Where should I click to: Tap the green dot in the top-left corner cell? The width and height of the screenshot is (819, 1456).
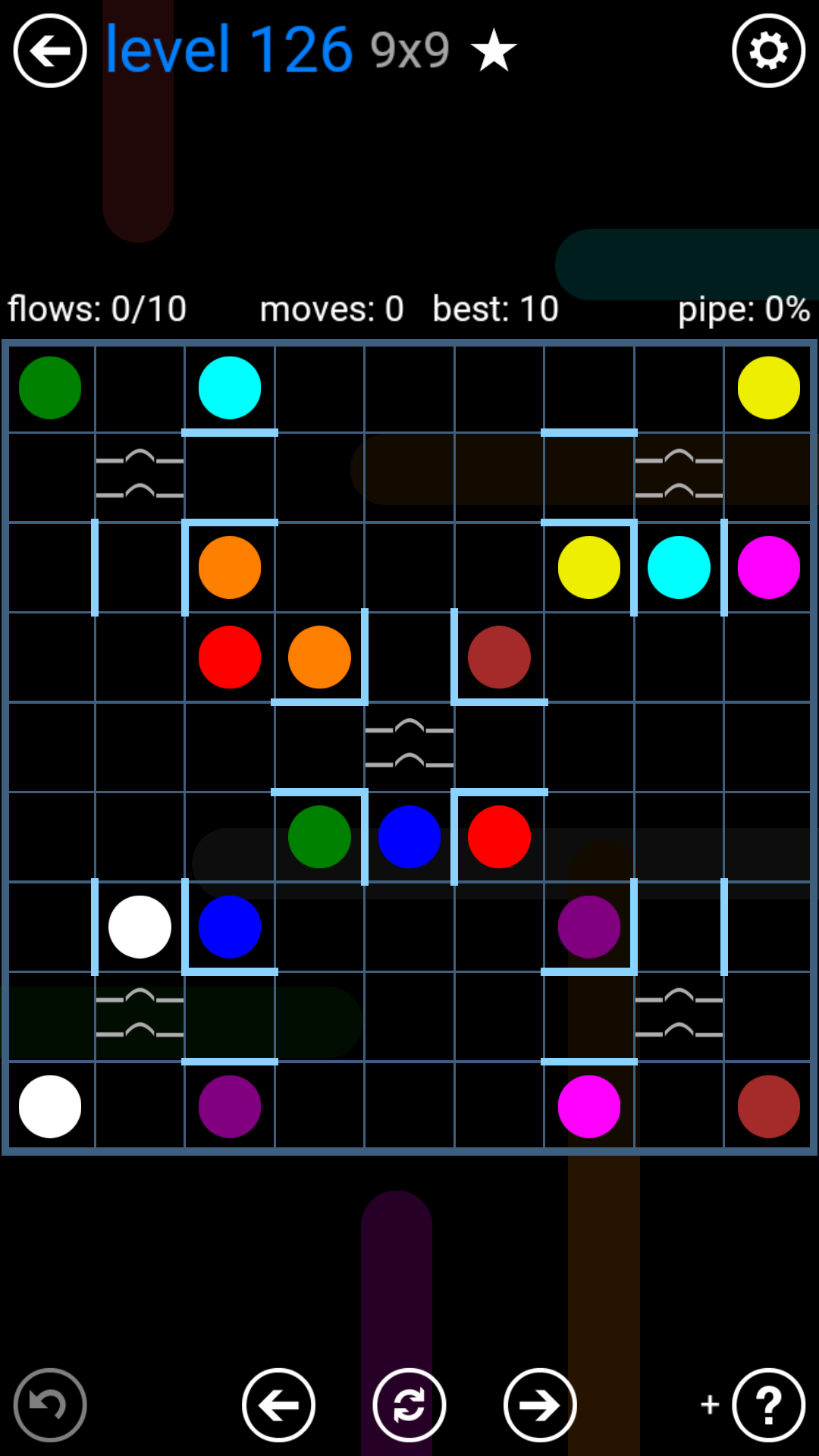tap(50, 388)
